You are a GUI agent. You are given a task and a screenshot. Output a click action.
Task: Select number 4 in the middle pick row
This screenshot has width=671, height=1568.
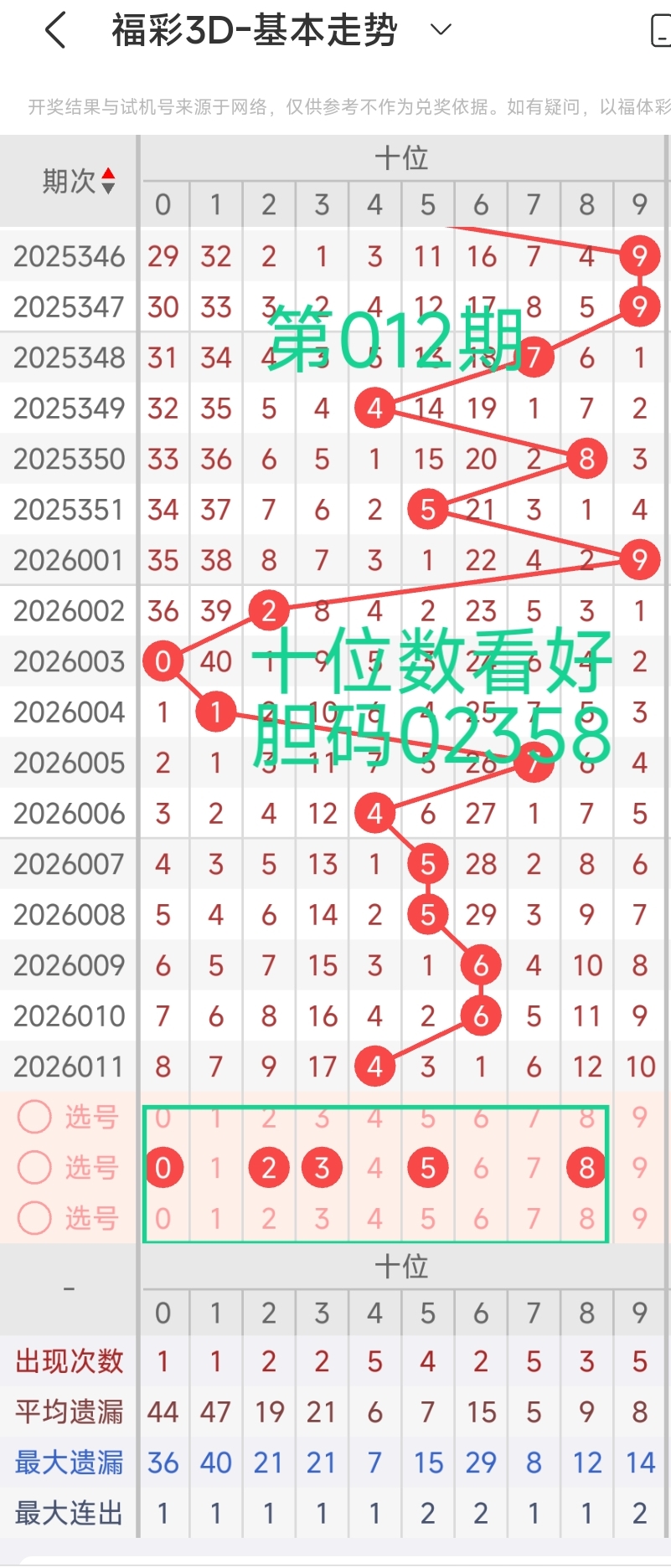click(x=374, y=1168)
